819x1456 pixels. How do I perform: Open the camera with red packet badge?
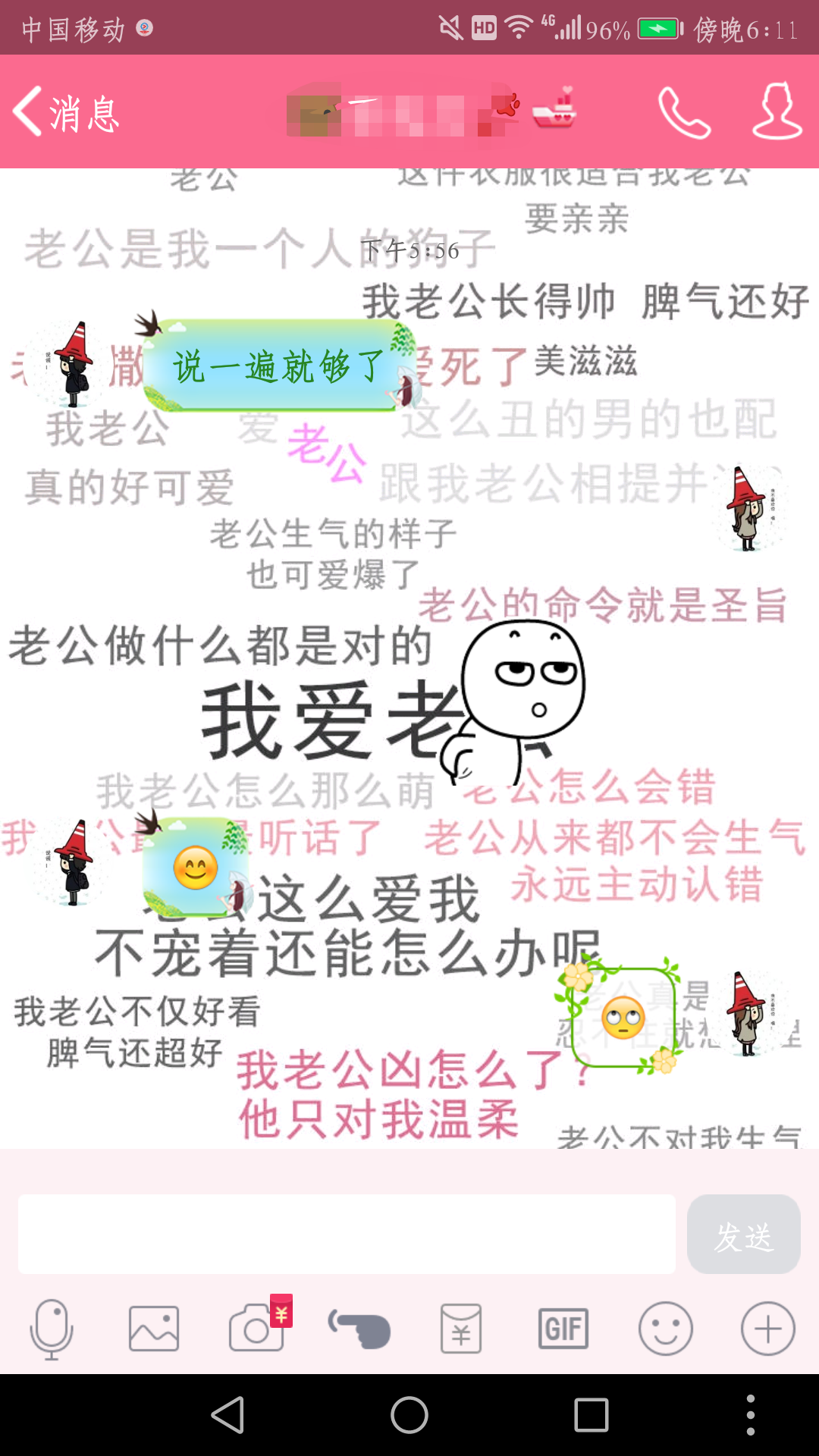[x=260, y=1326]
